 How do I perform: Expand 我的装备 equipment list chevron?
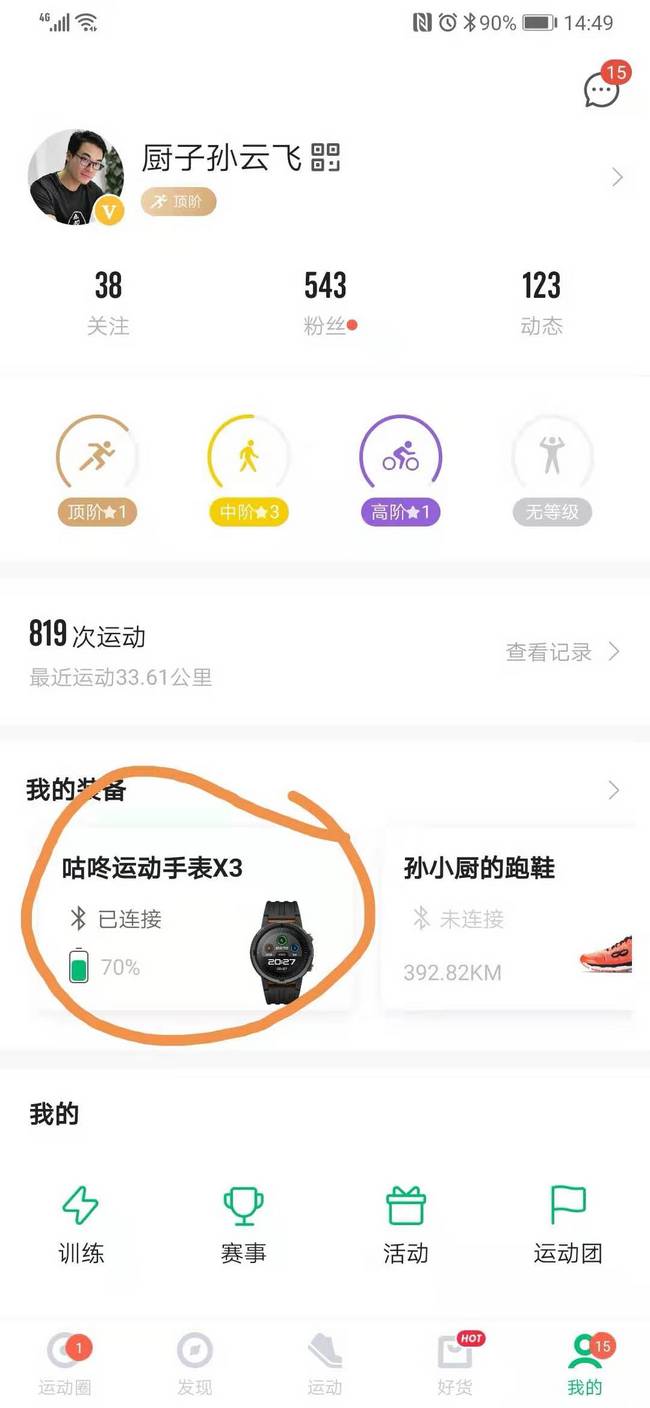click(614, 790)
